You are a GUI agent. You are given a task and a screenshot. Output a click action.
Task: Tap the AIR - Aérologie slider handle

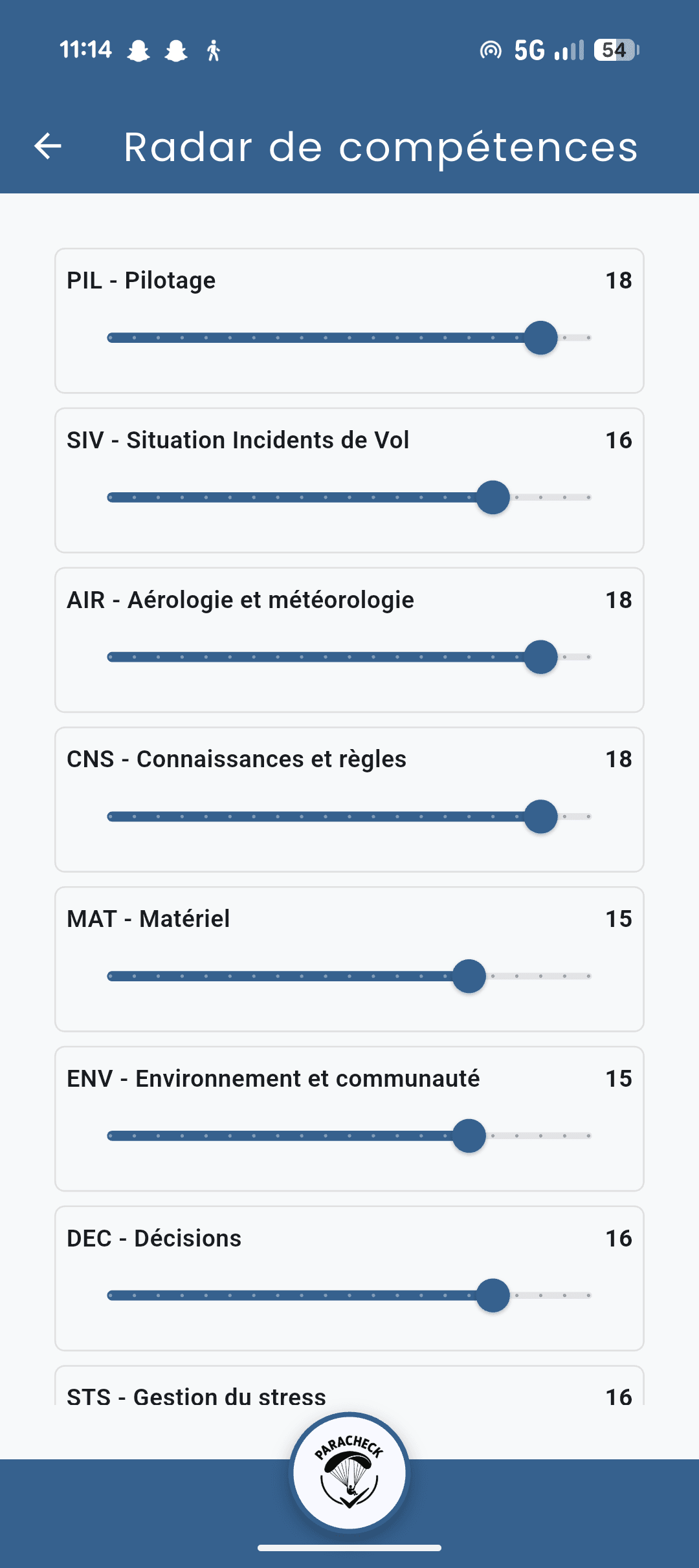(540, 657)
